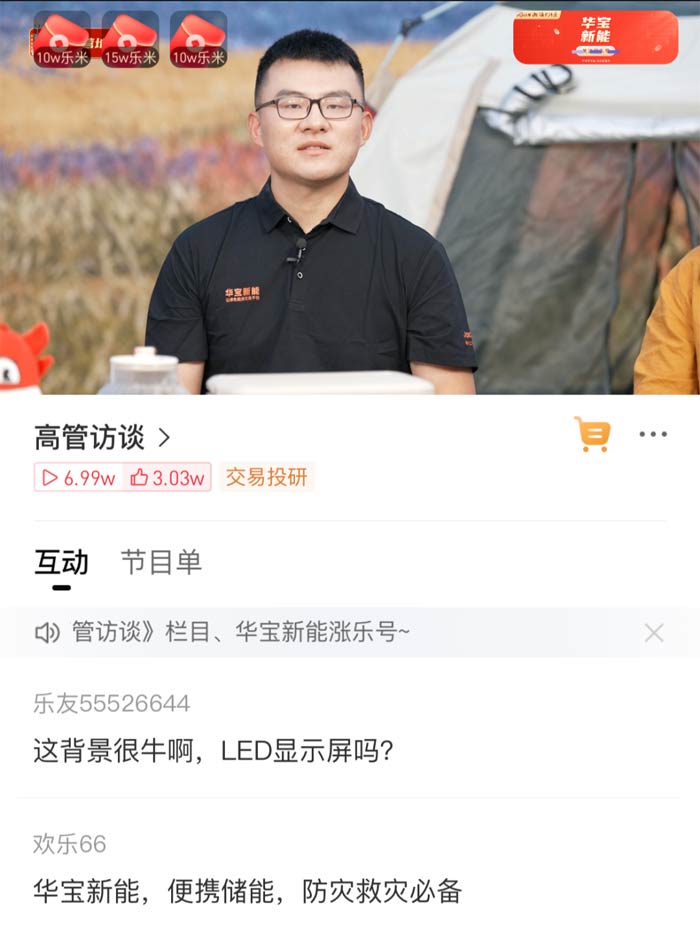Open the 交易投研 tag

(266, 477)
